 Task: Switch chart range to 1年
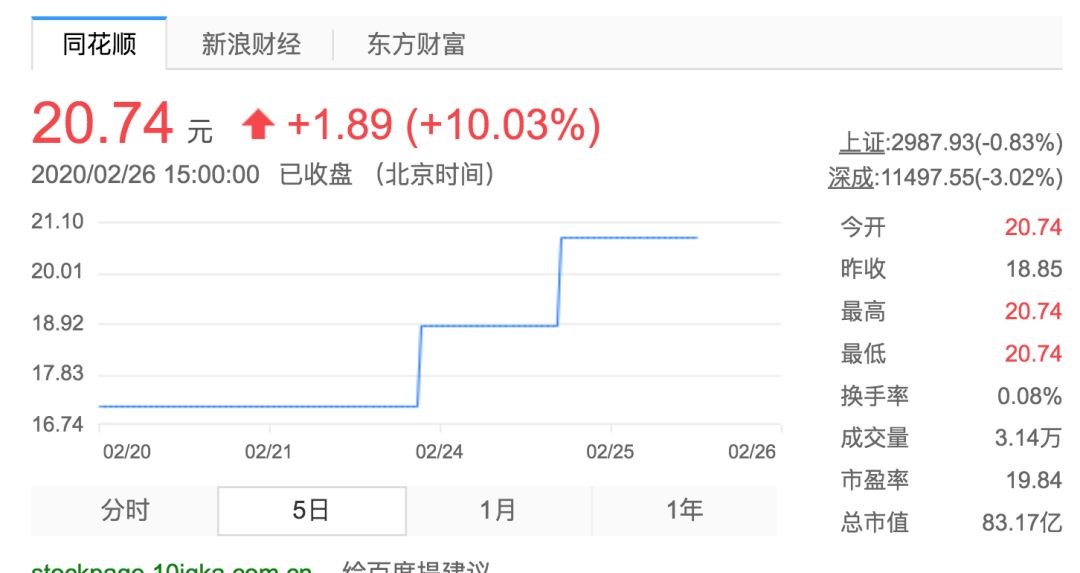pos(685,510)
